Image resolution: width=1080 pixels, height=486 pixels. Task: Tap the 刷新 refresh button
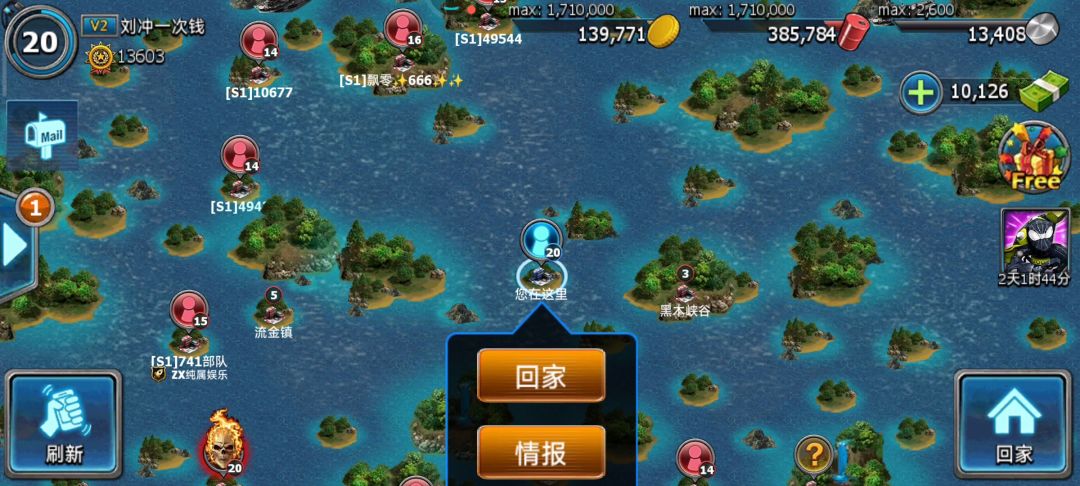pyautogui.click(x=64, y=425)
